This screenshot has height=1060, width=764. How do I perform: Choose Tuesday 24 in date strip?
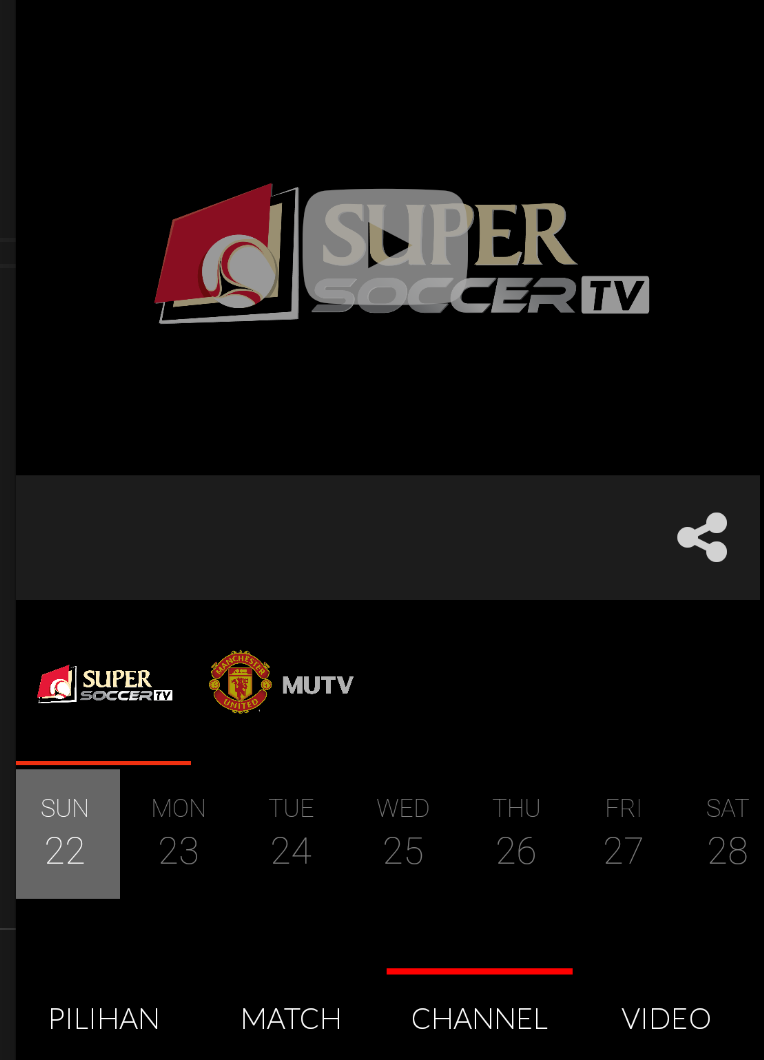pyautogui.click(x=291, y=833)
